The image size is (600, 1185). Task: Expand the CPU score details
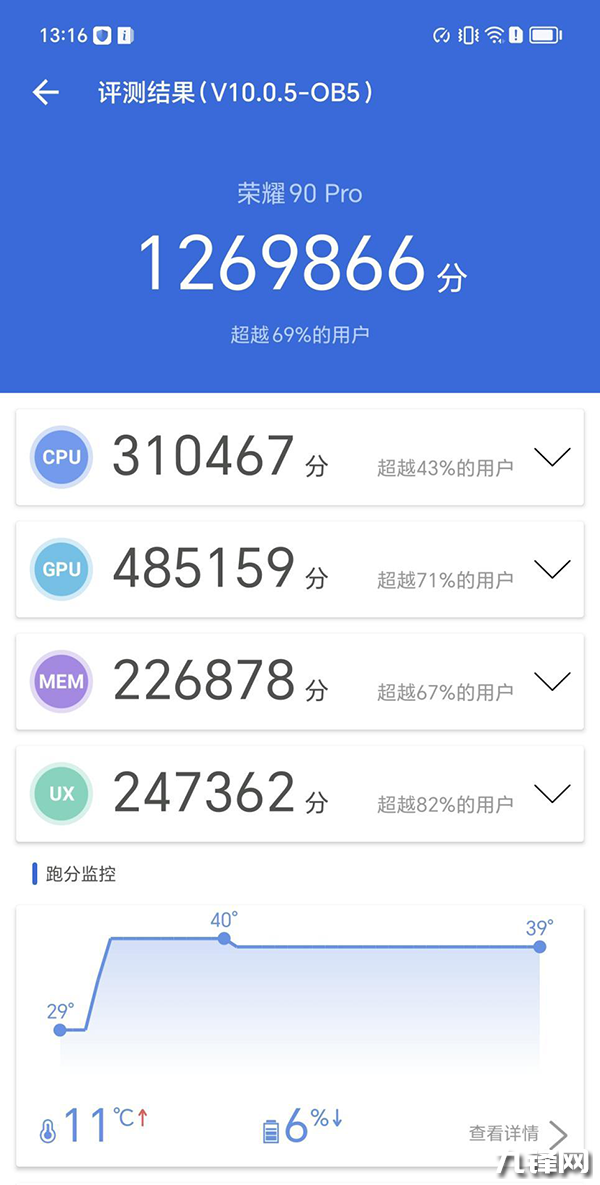click(552, 457)
